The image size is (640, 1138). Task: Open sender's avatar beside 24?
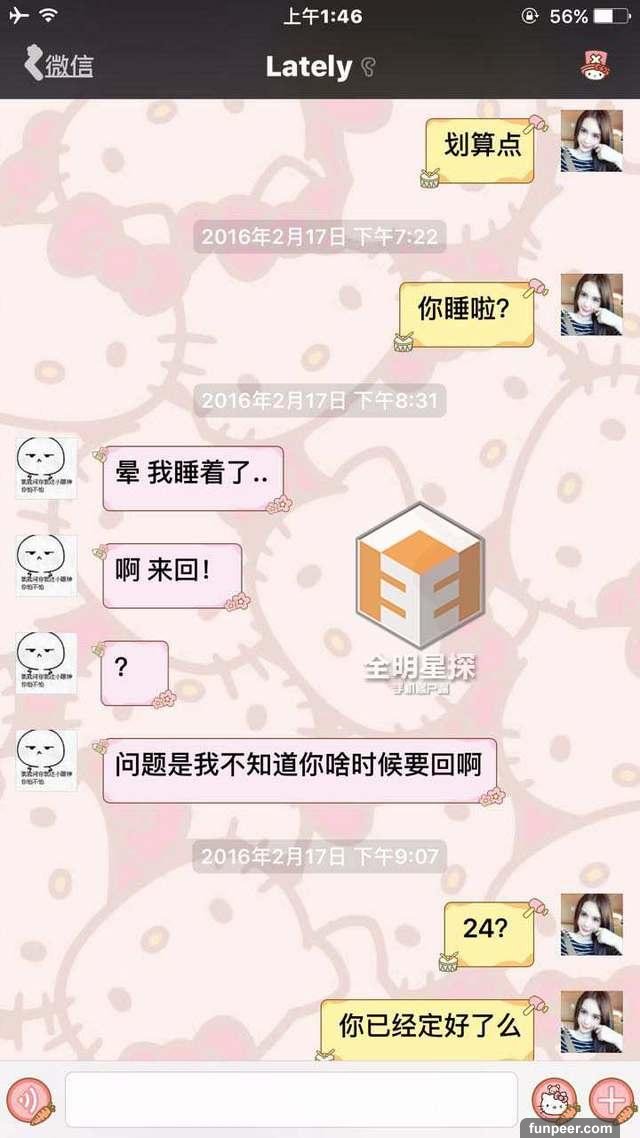591,924
